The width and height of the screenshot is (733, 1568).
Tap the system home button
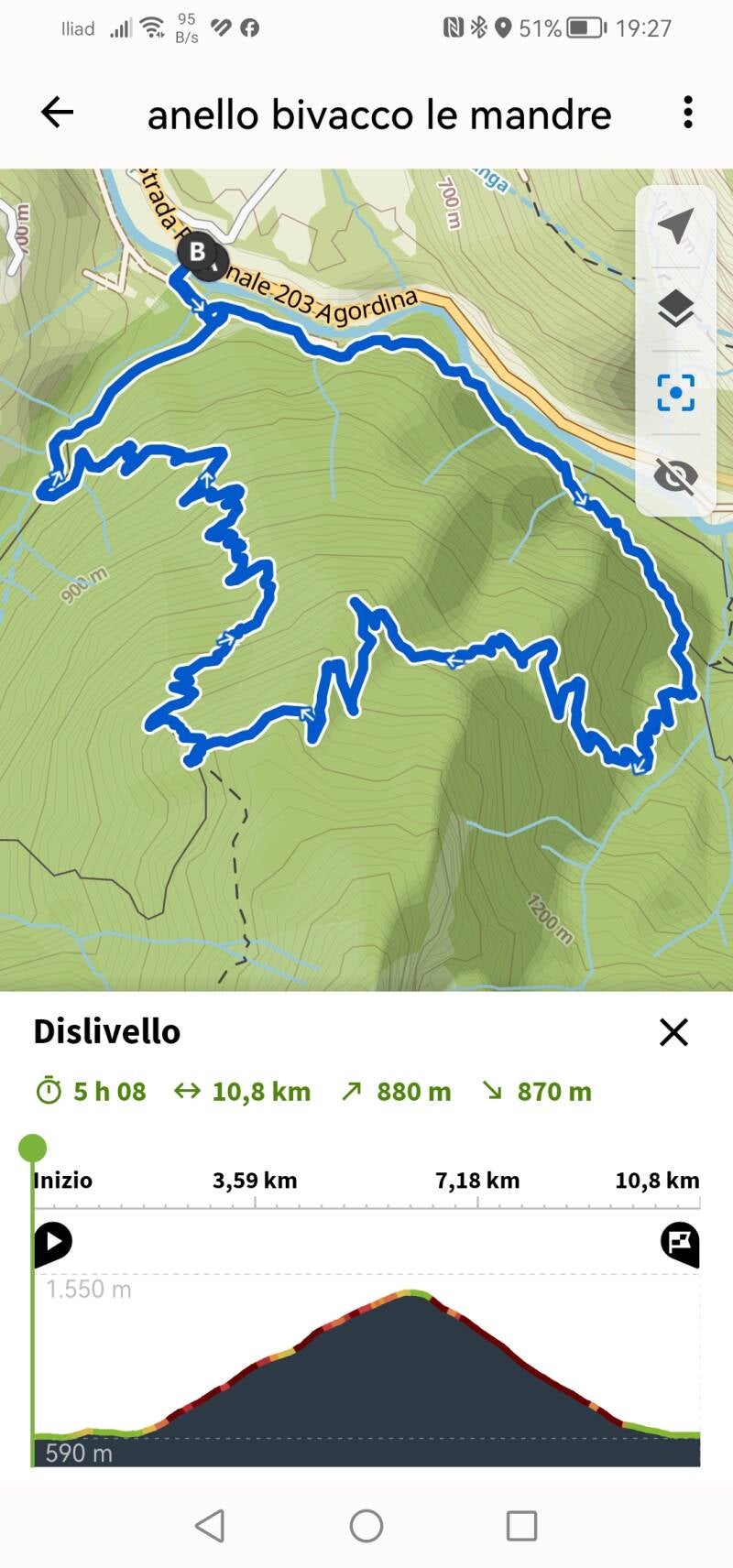366,1526
